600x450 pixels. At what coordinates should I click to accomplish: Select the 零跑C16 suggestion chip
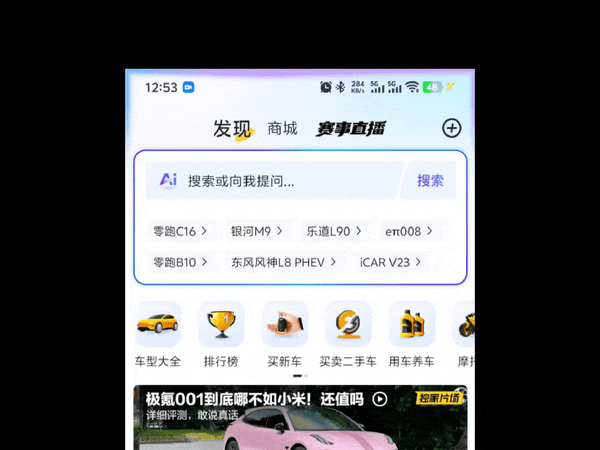180,231
